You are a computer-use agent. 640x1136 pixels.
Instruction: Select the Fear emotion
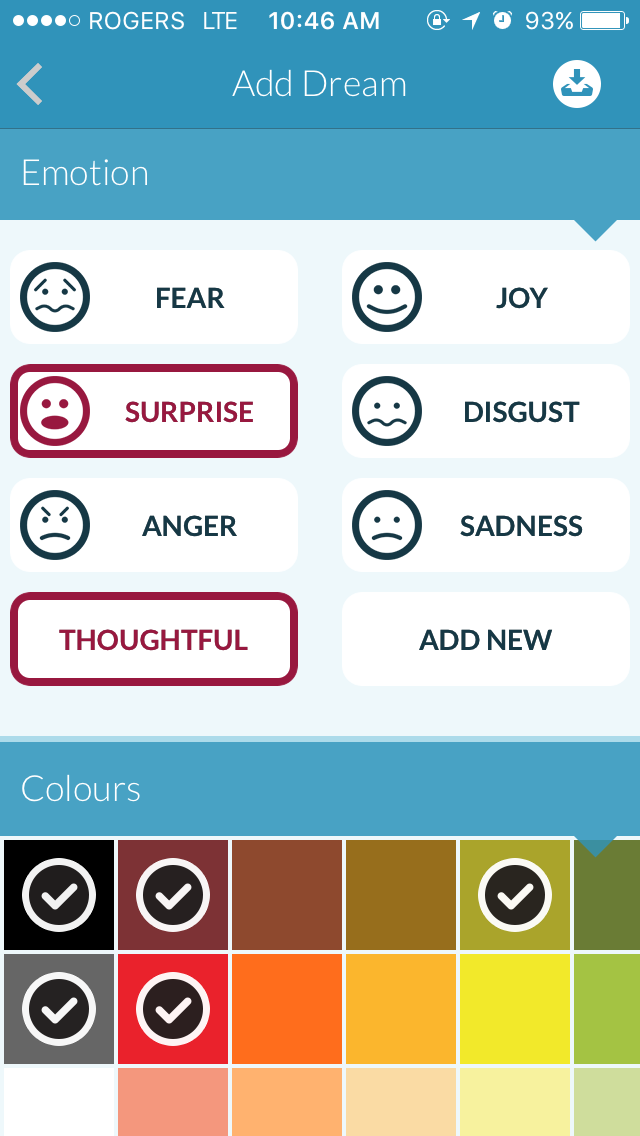154,297
